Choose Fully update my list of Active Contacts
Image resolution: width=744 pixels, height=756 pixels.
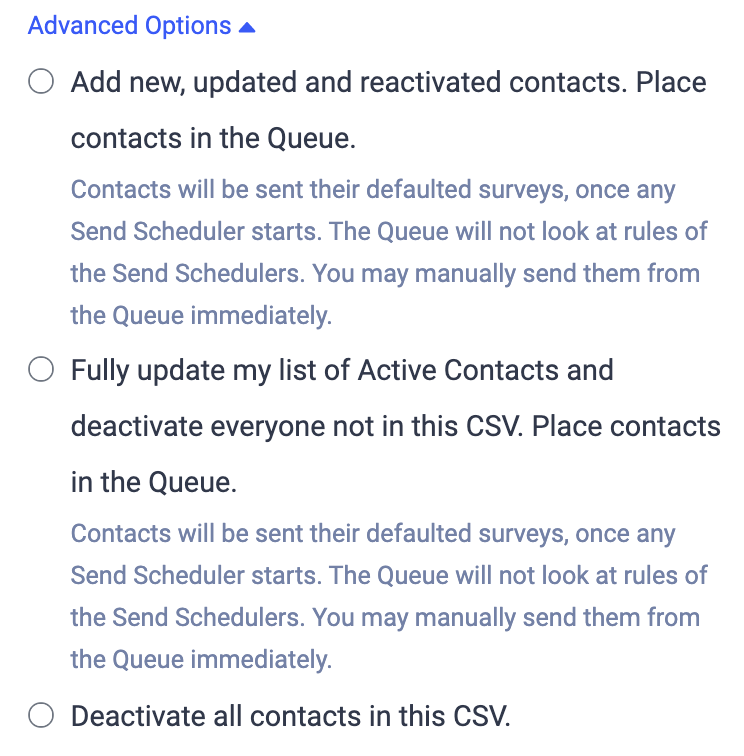[x=41, y=371]
